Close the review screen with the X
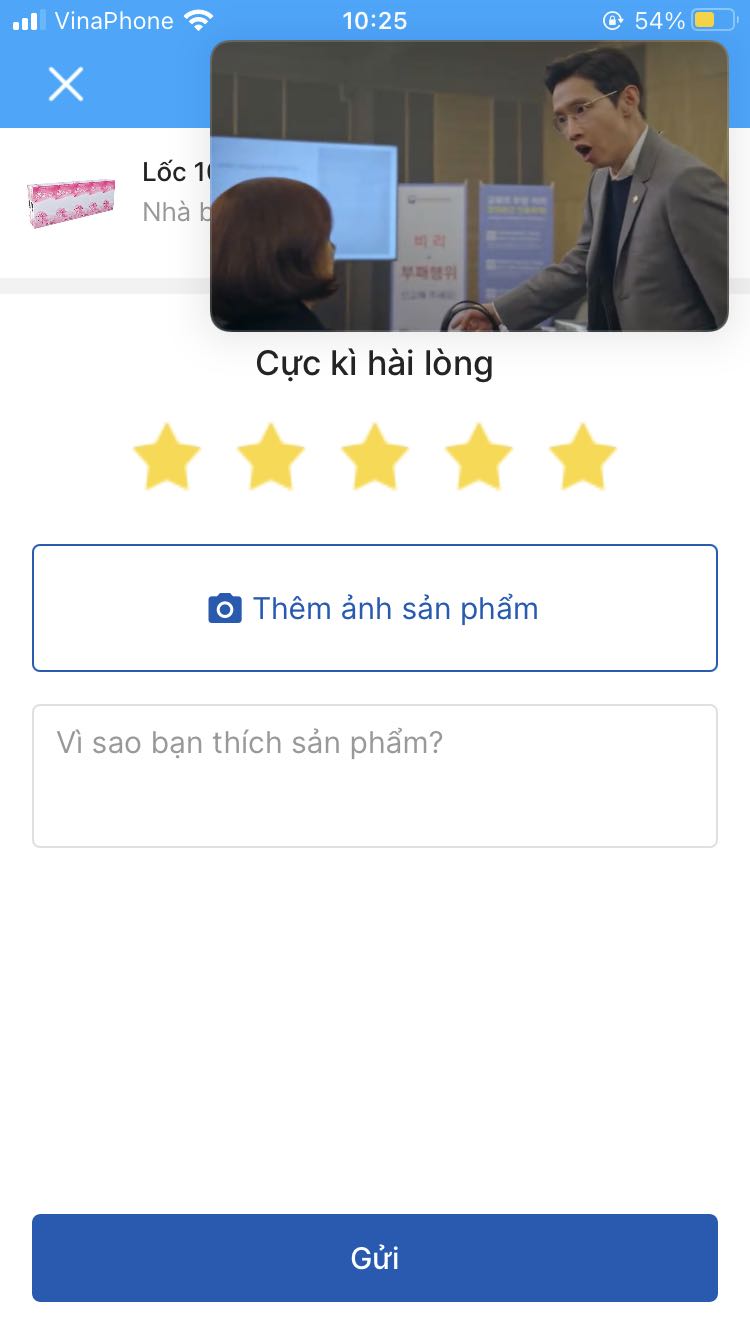Screen dimensions: 750x1334 tap(65, 84)
